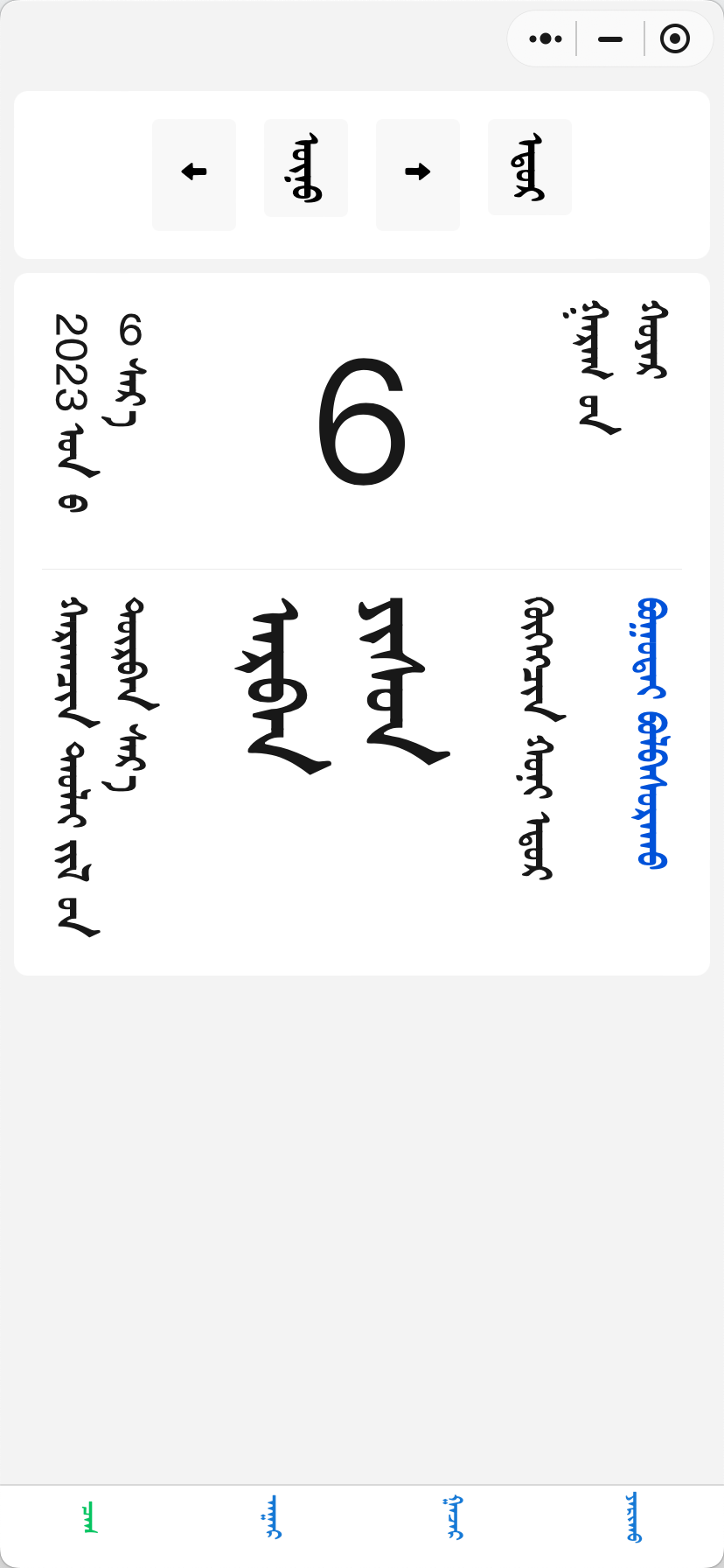Minimize the mini program with the dash icon
The width and height of the screenshot is (724, 1568).
click(x=610, y=38)
